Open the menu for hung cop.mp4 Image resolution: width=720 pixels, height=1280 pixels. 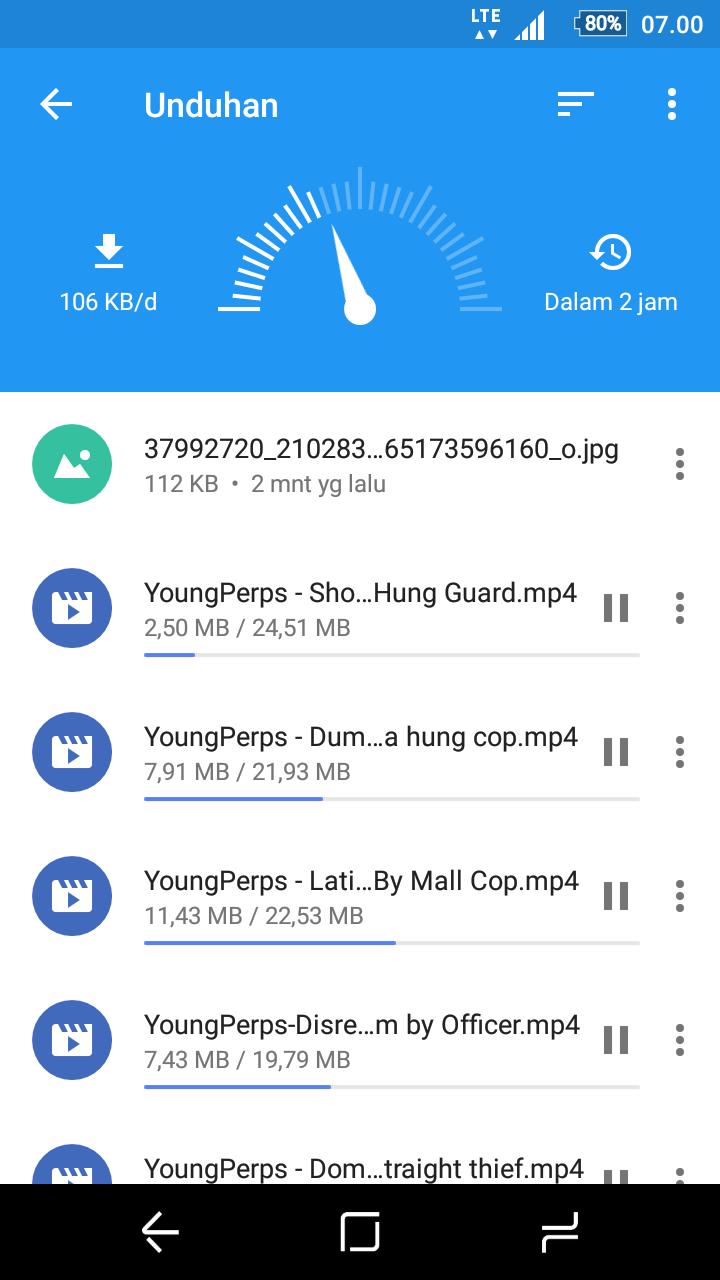pyautogui.click(x=680, y=752)
